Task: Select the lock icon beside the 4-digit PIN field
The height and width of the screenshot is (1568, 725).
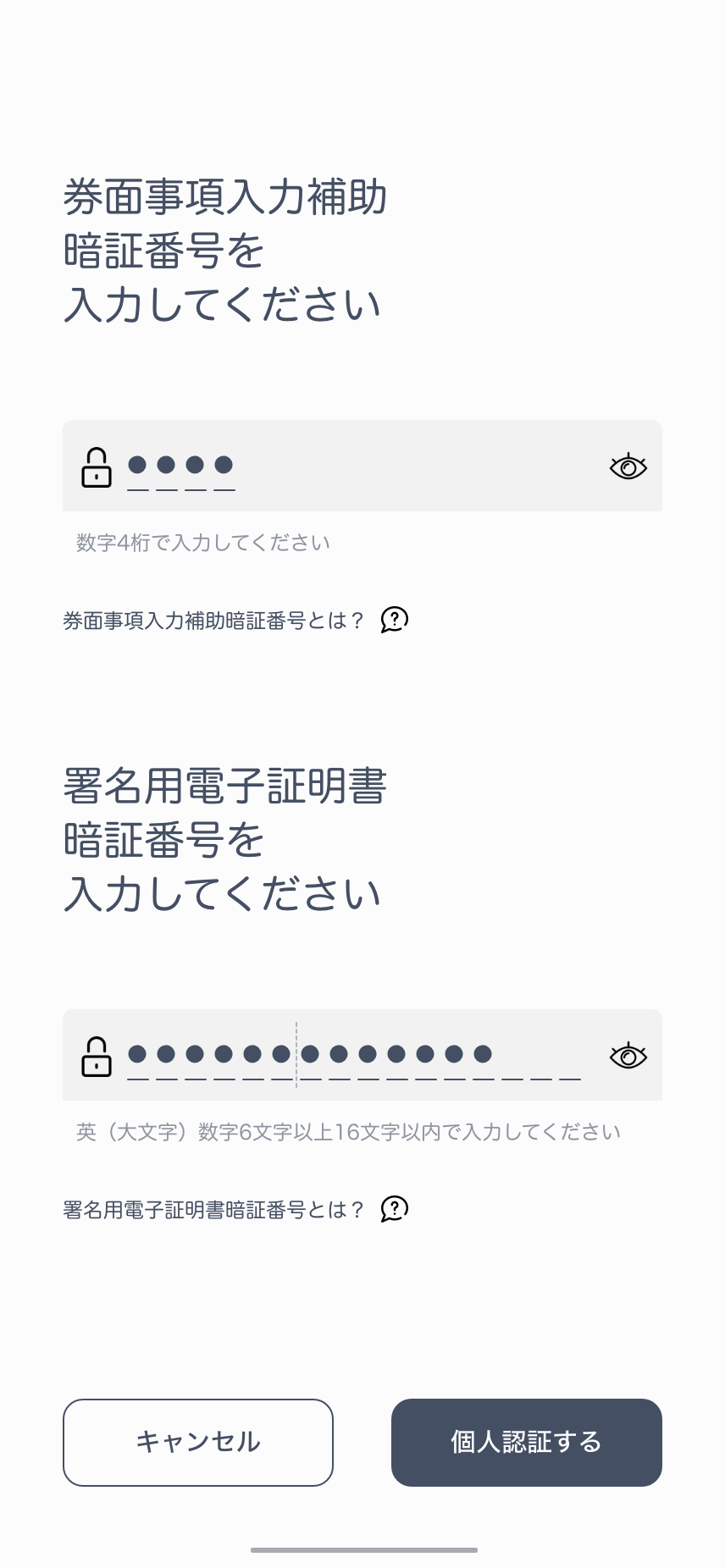Action: coord(97,467)
